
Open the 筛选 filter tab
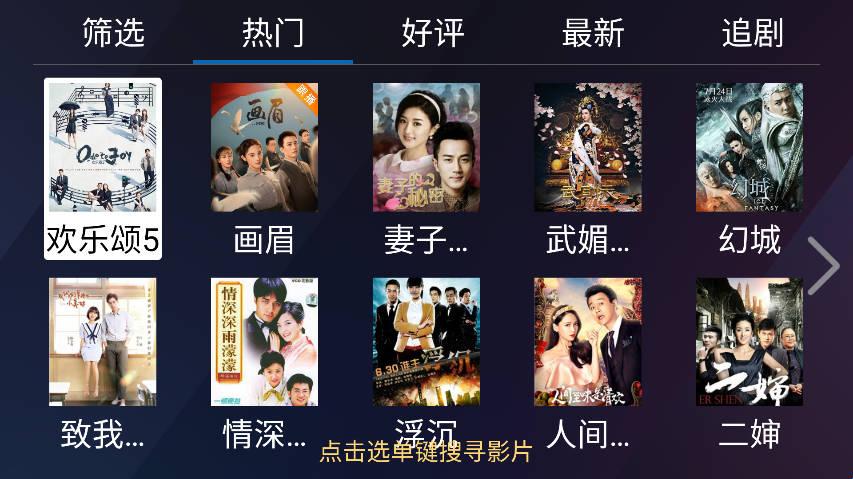pos(113,33)
